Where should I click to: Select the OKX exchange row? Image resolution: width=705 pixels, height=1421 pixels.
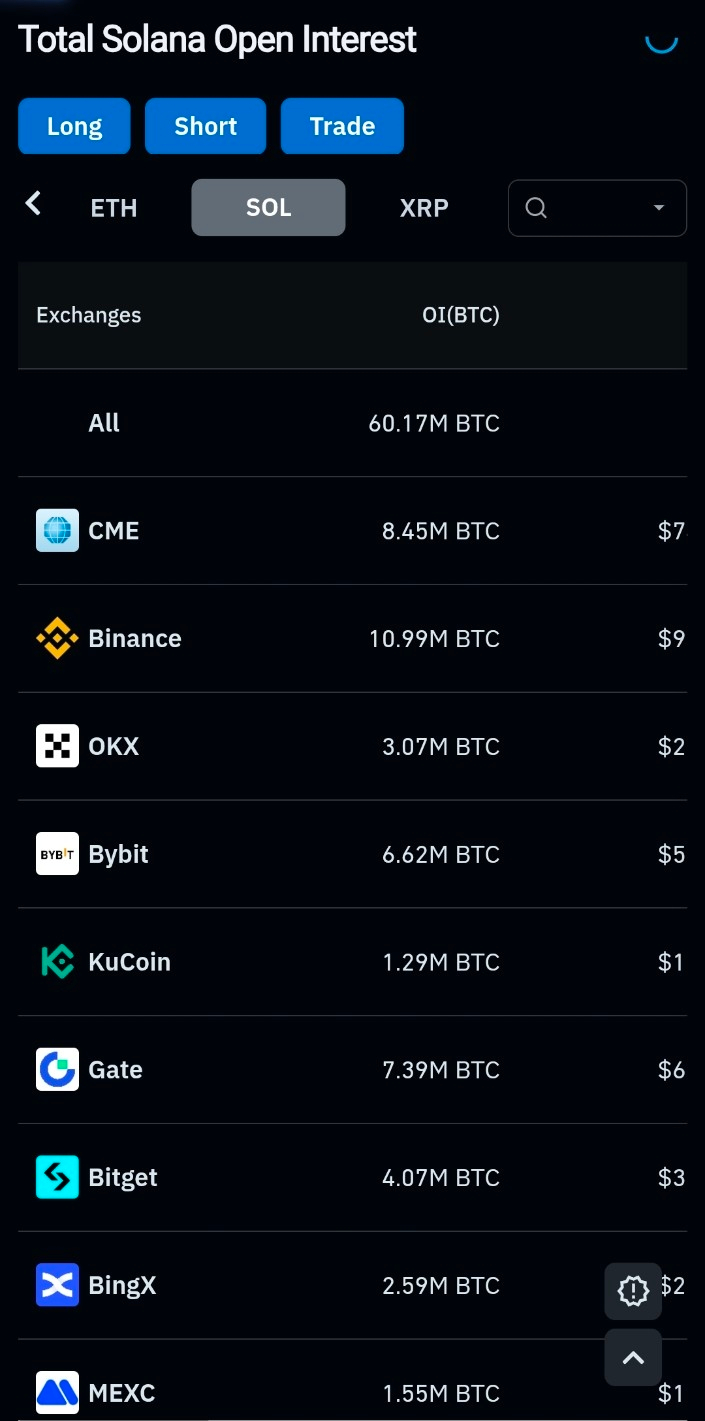pos(113,747)
